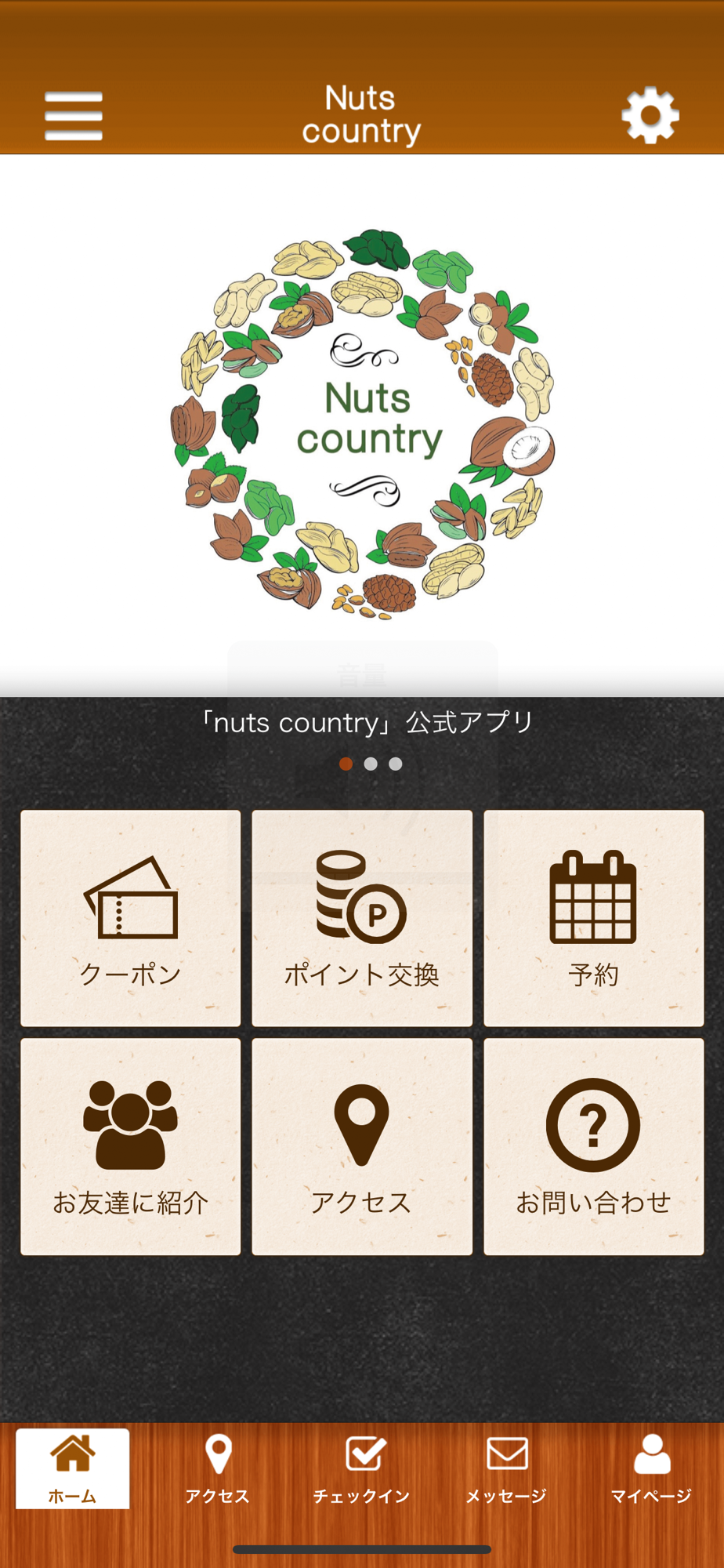Switch to the ホーム tab
The width and height of the screenshot is (724, 1568).
click(73, 1468)
